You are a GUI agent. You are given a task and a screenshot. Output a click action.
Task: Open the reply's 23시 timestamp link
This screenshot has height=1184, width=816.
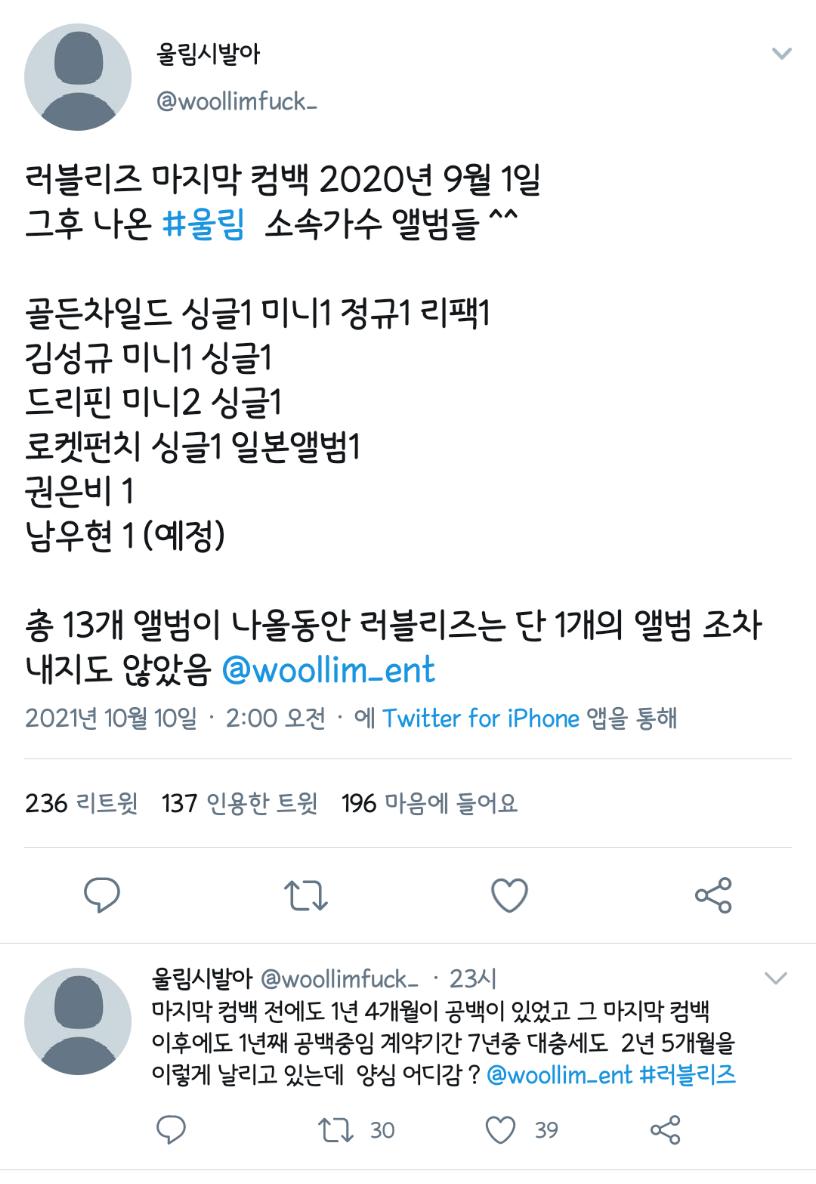[x=474, y=977]
